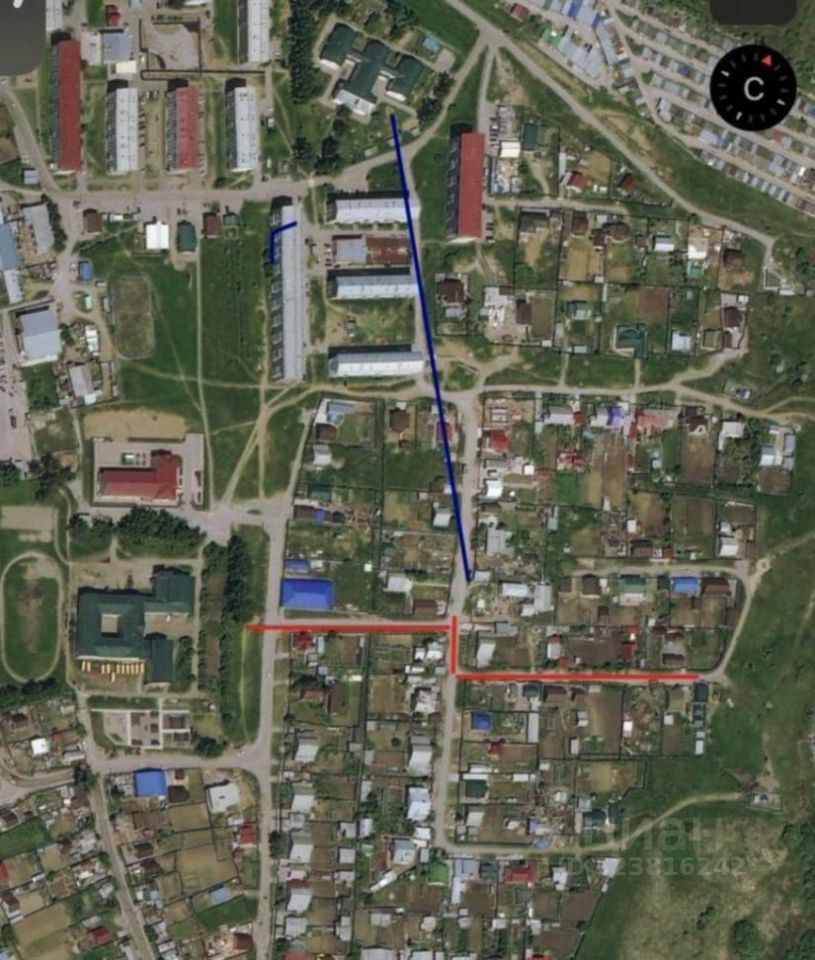Tap the compass to reset map north
The height and width of the screenshot is (960, 815).
tap(753, 87)
